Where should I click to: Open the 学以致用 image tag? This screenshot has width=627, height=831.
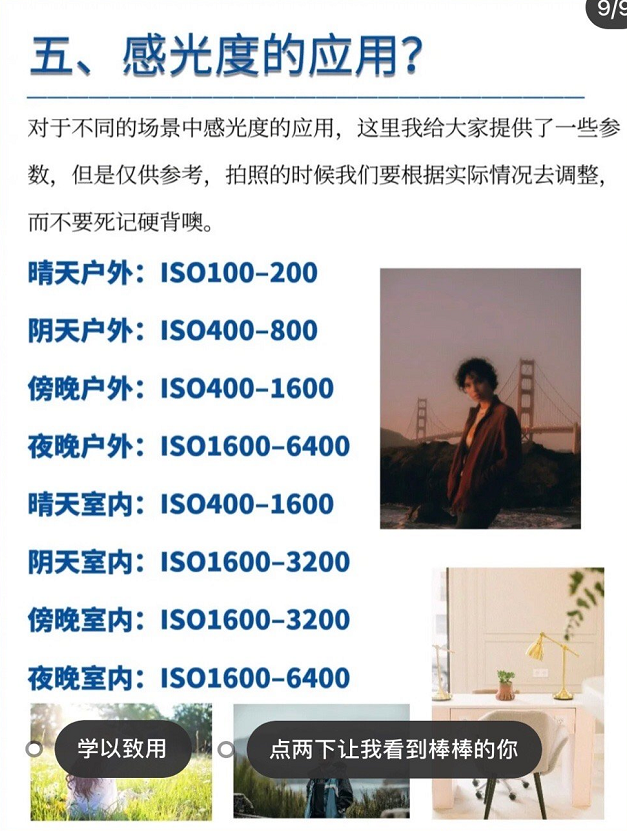[x=121, y=749]
